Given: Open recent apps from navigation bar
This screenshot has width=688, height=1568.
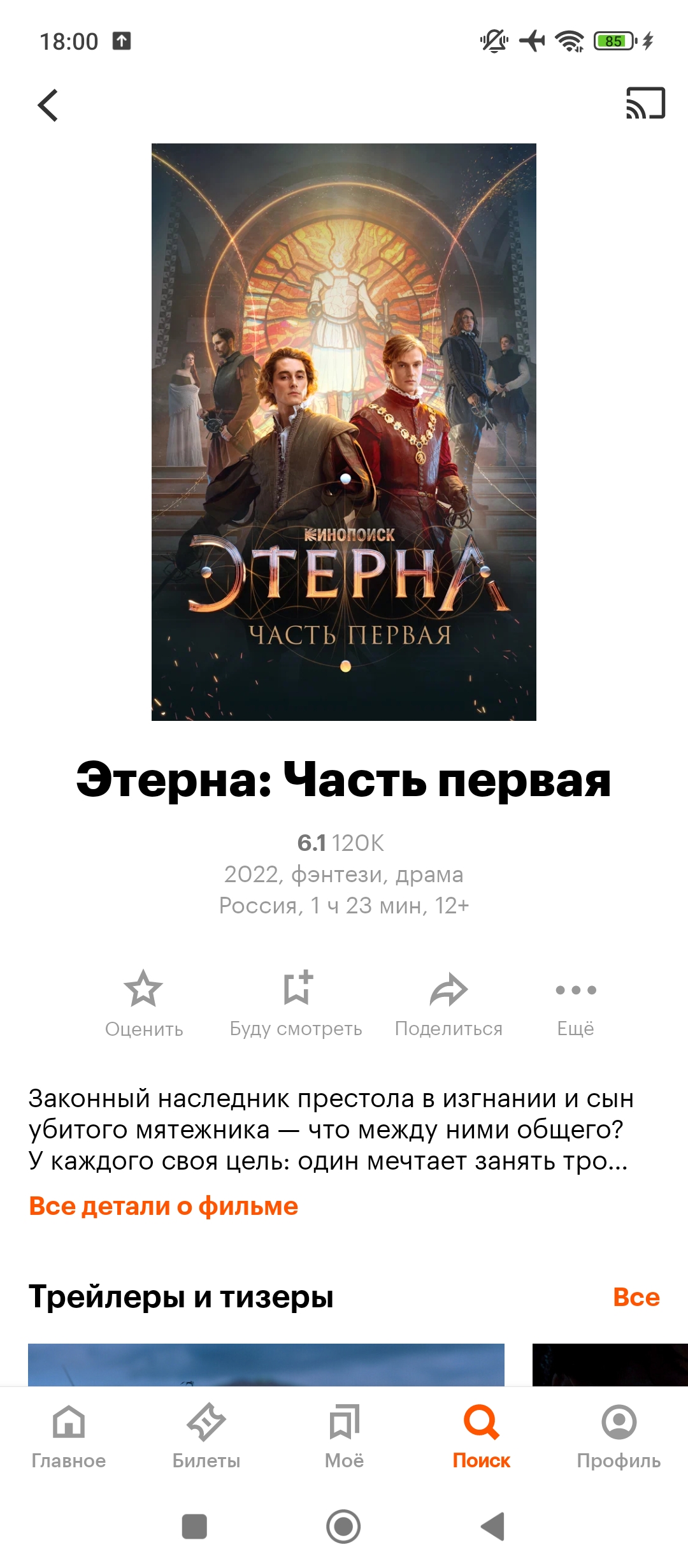Looking at the screenshot, I should coord(194,1527).
